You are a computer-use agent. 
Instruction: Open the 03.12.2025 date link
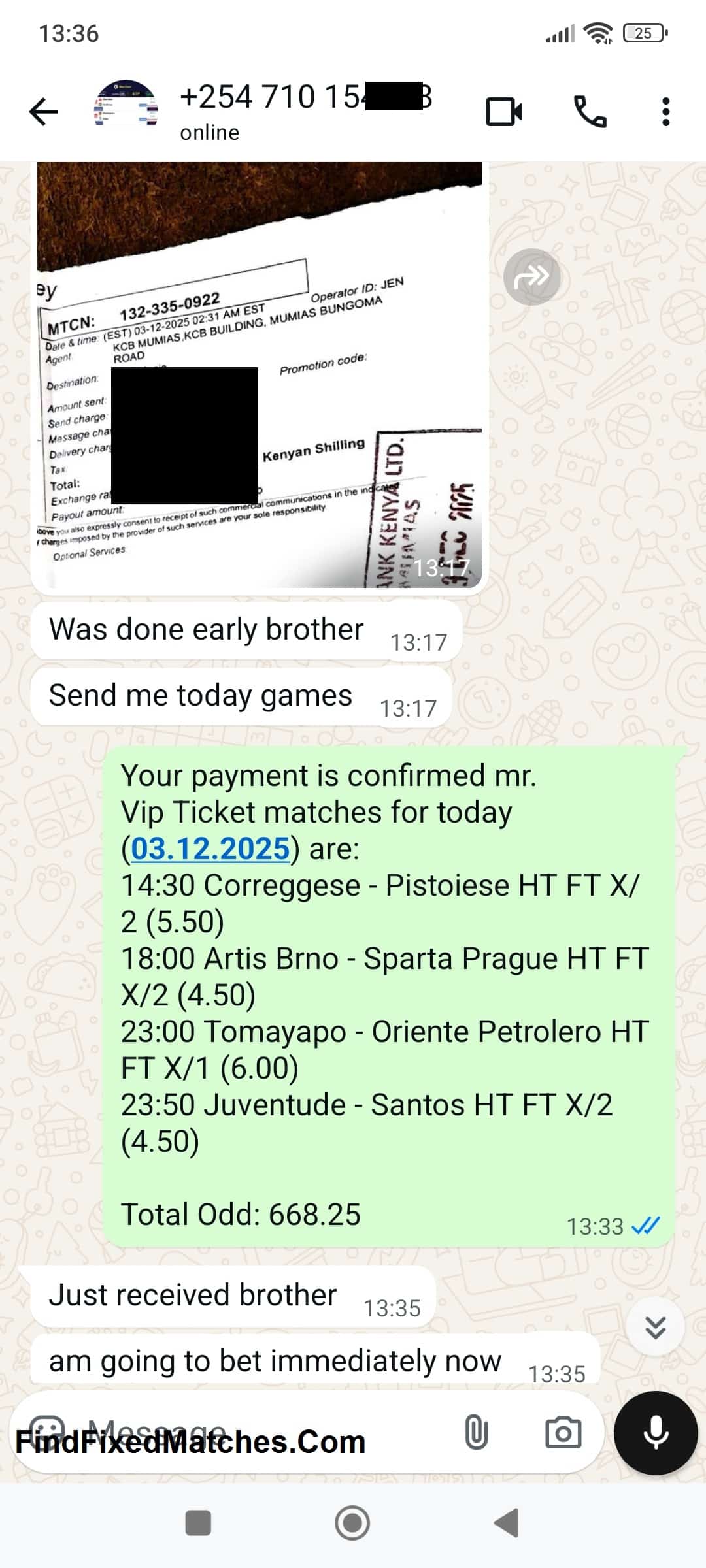[x=210, y=849]
